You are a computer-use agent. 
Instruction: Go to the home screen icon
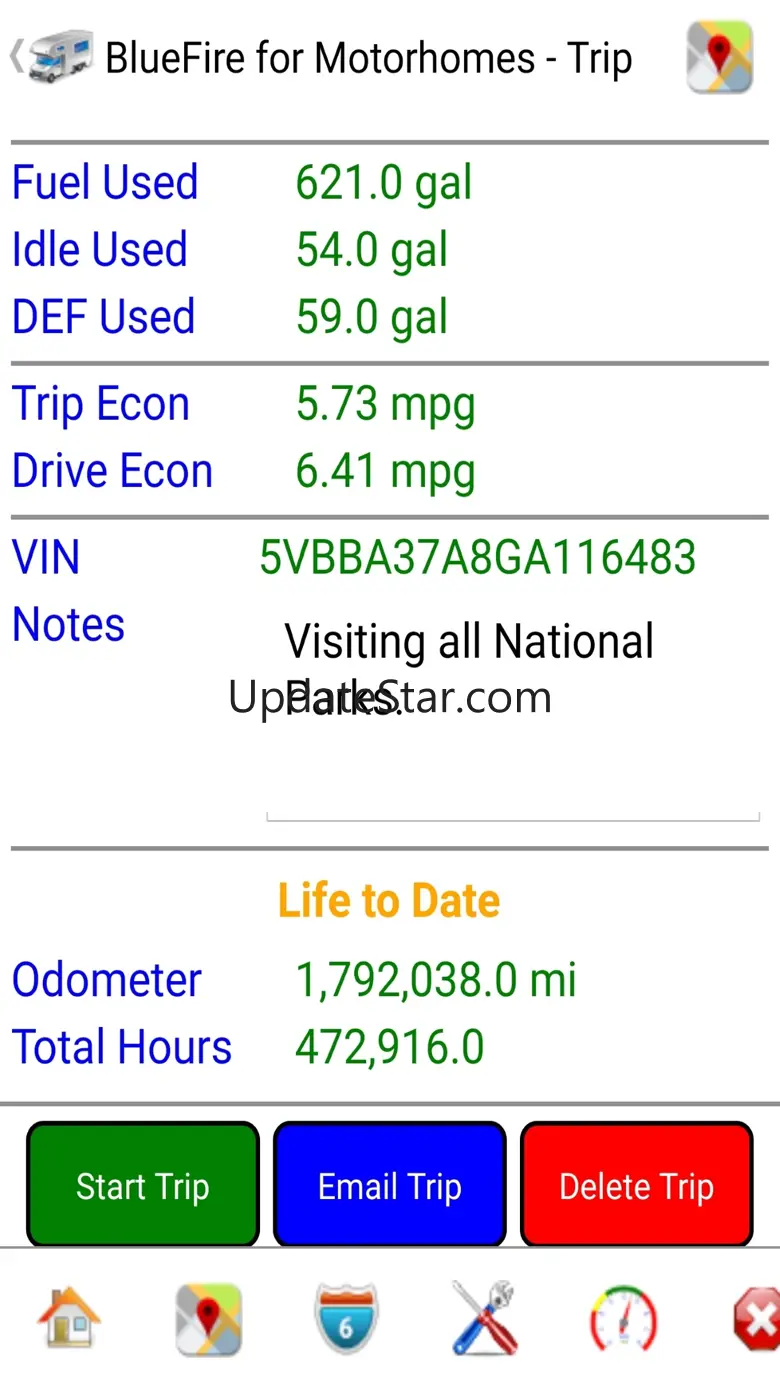(x=69, y=1318)
